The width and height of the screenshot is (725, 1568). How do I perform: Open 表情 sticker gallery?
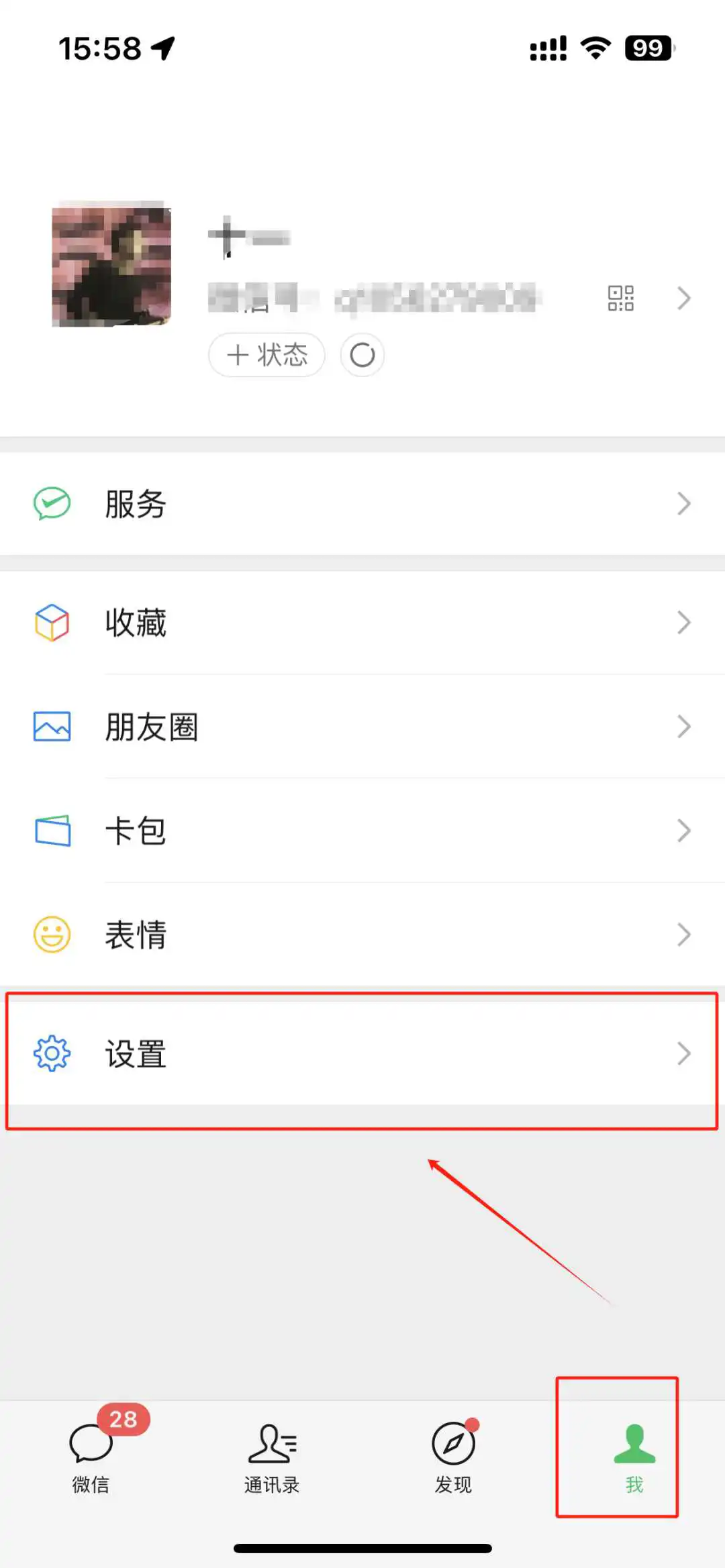pyautogui.click(x=362, y=935)
